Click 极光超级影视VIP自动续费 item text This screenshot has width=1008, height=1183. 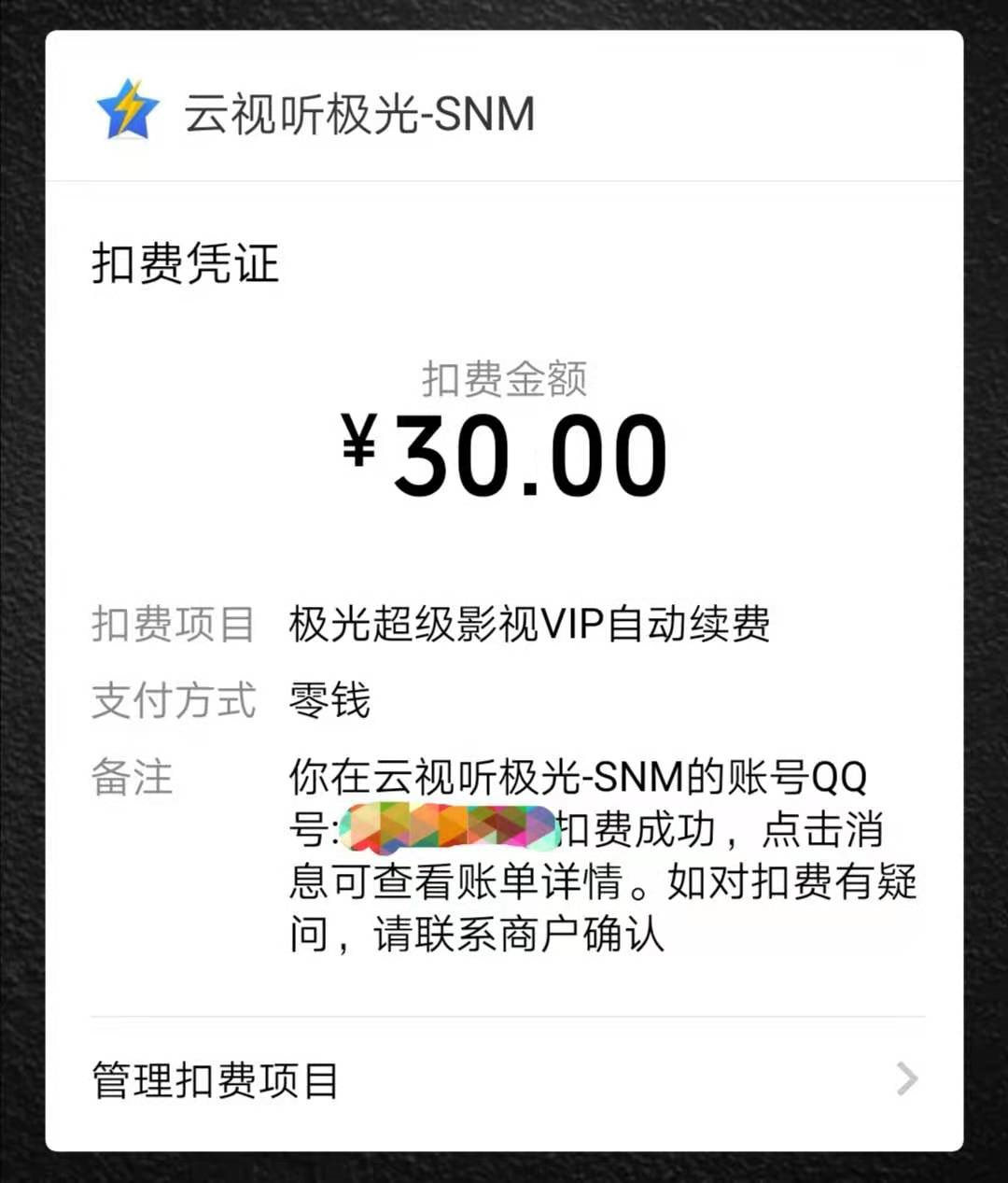[530, 626]
